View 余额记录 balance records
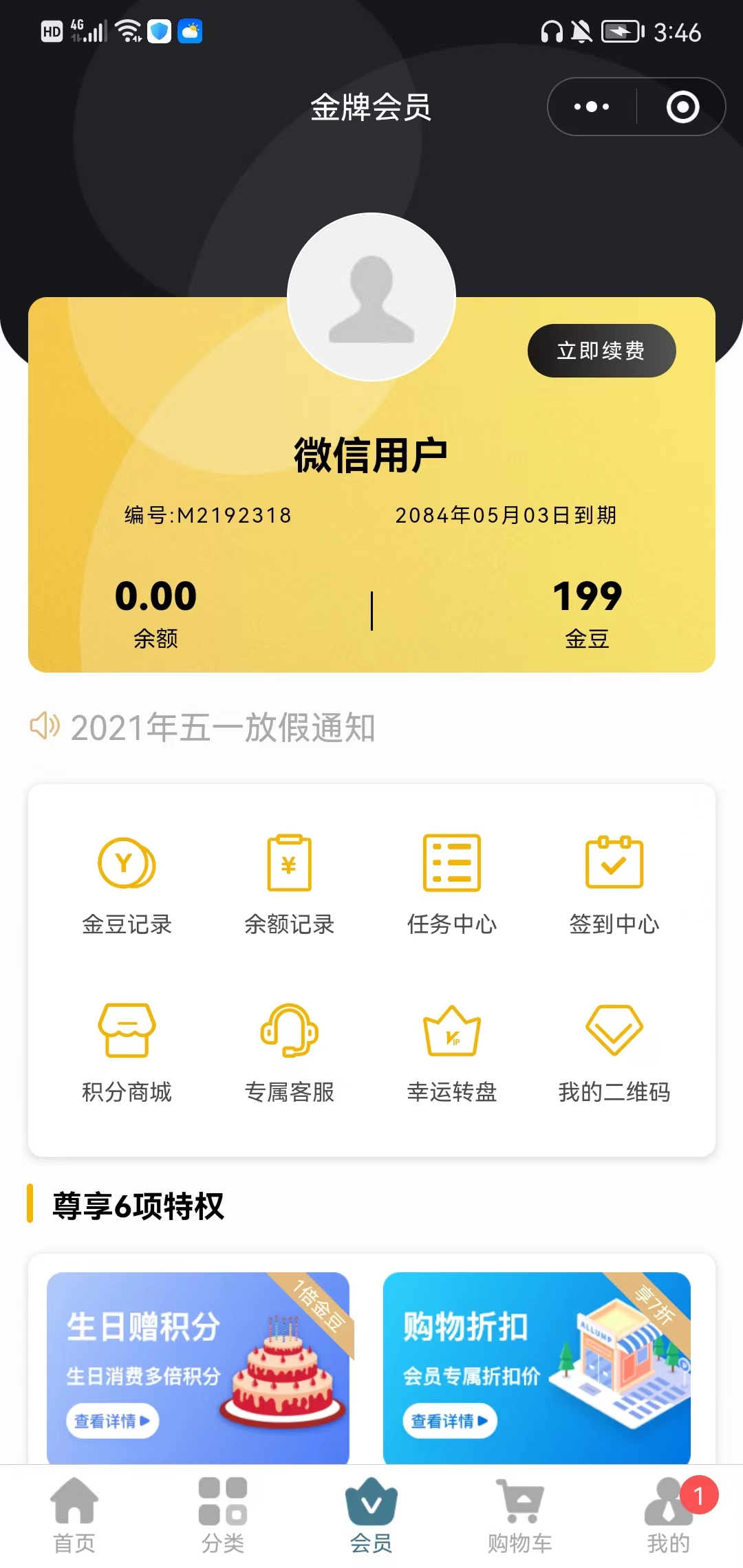 pos(290,884)
